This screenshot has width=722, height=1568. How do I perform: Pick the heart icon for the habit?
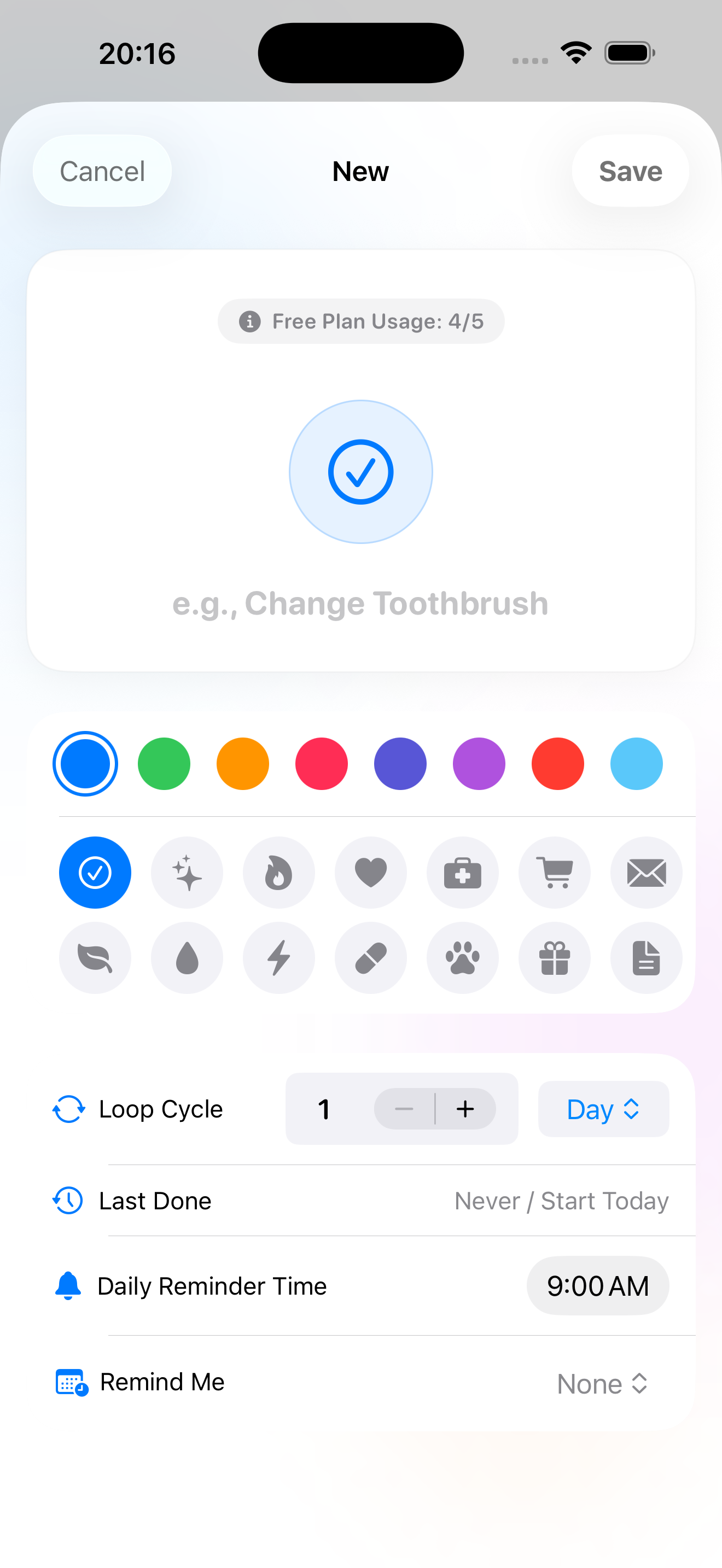coord(371,871)
